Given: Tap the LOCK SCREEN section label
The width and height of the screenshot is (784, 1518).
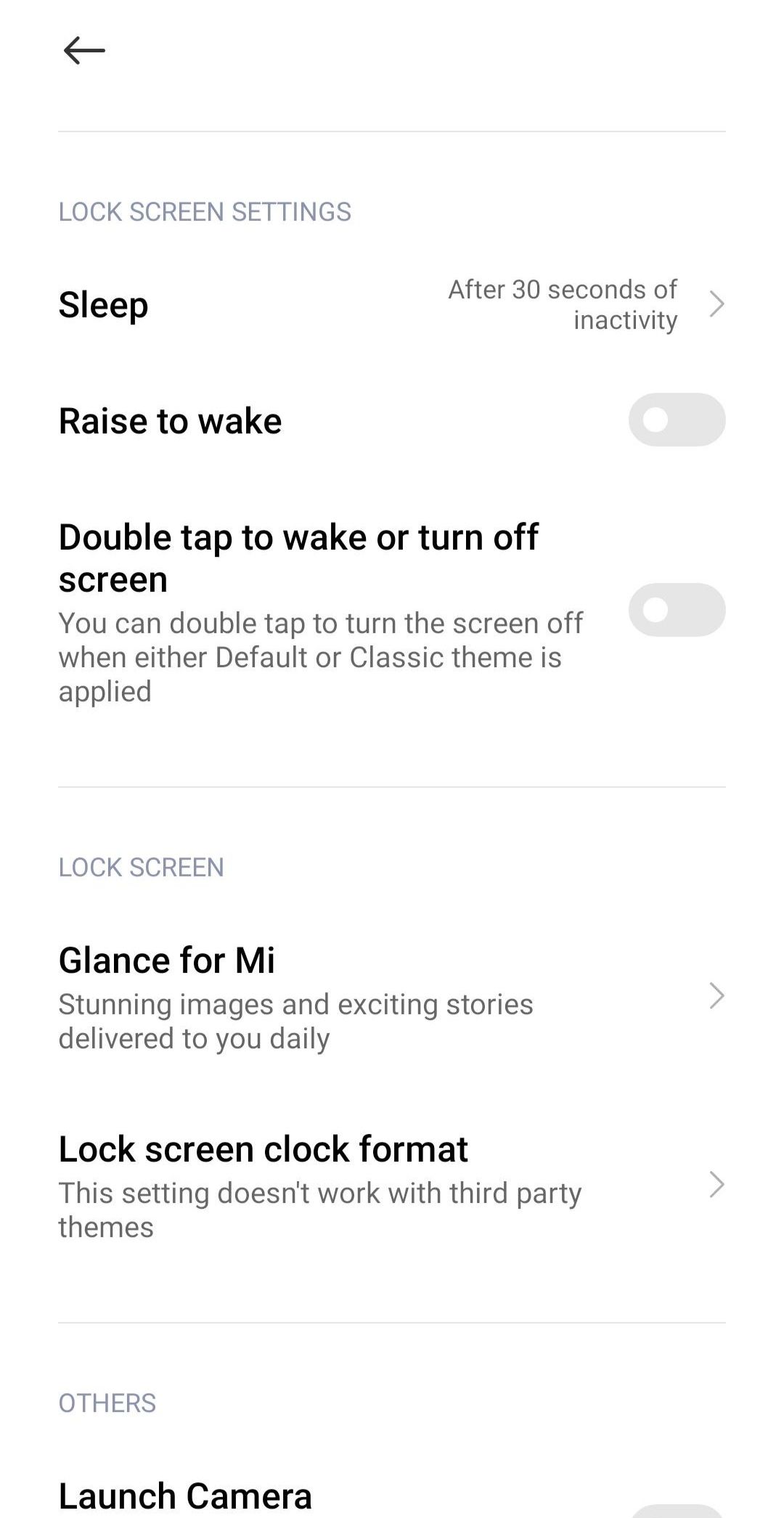Looking at the screenshot, I should tap(141, 867).
